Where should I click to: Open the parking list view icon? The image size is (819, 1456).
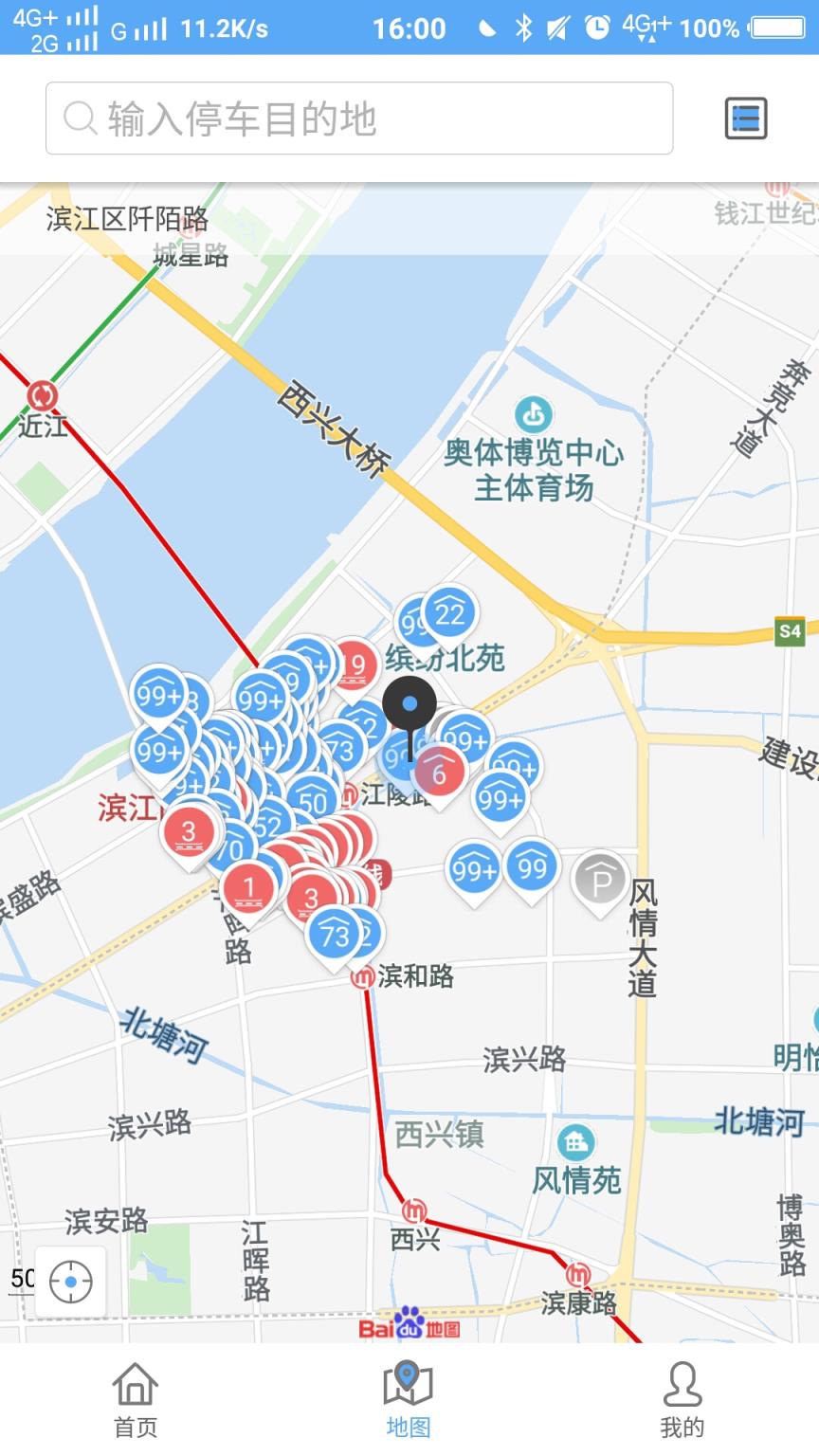click(746, 118)
